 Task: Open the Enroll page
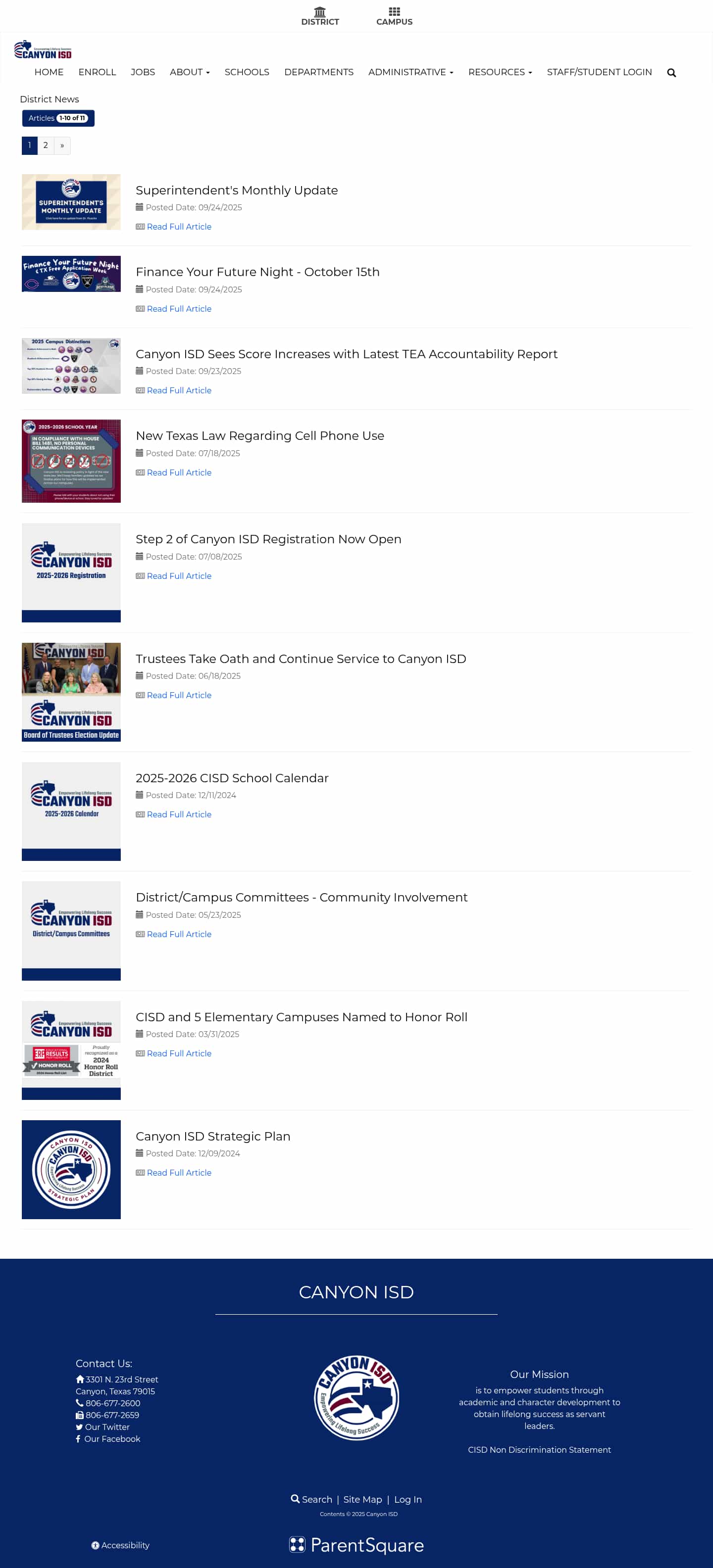[x=97, y=72]
